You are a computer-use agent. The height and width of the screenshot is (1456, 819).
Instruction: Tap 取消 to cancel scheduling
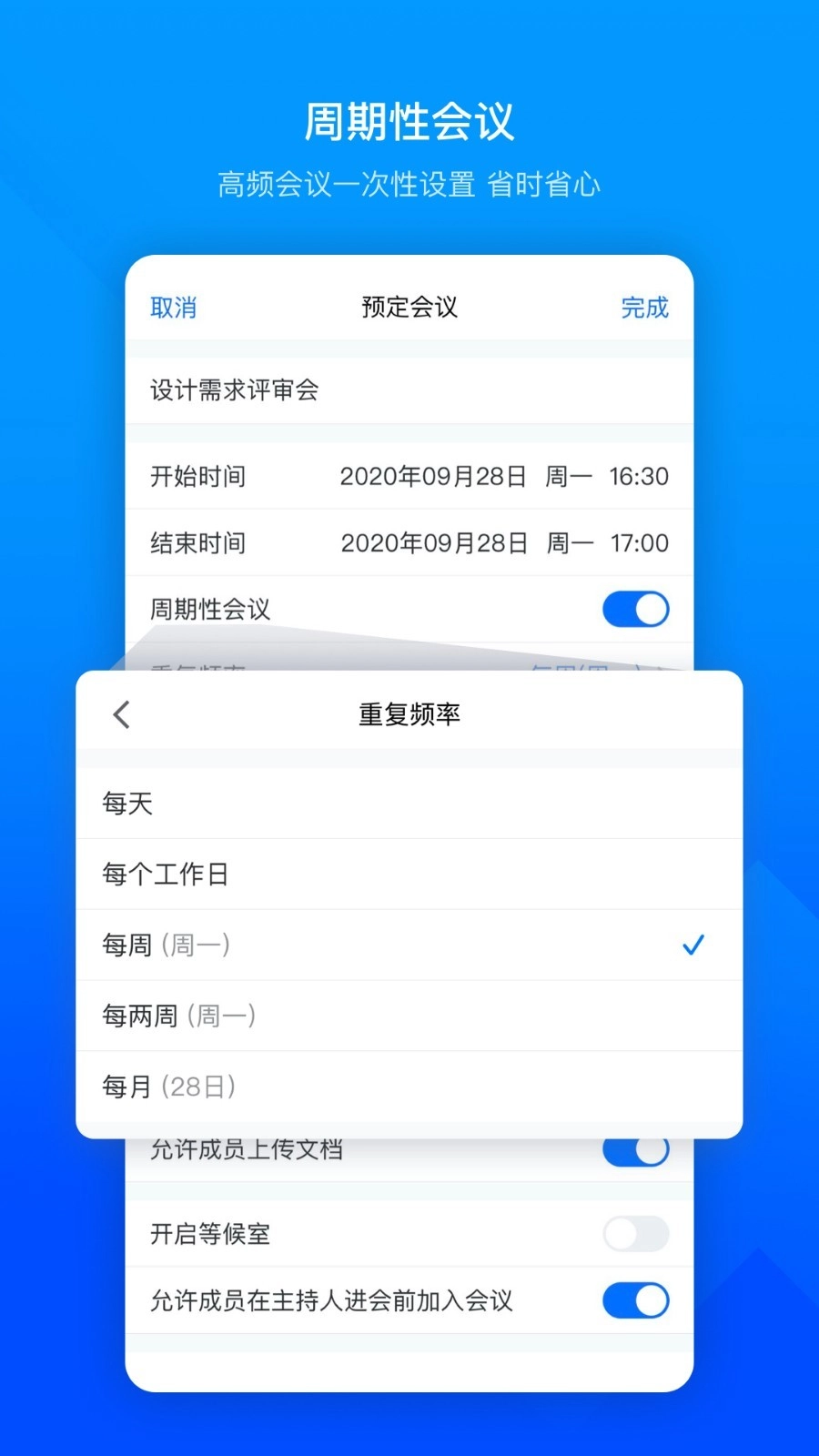[174, 308]
